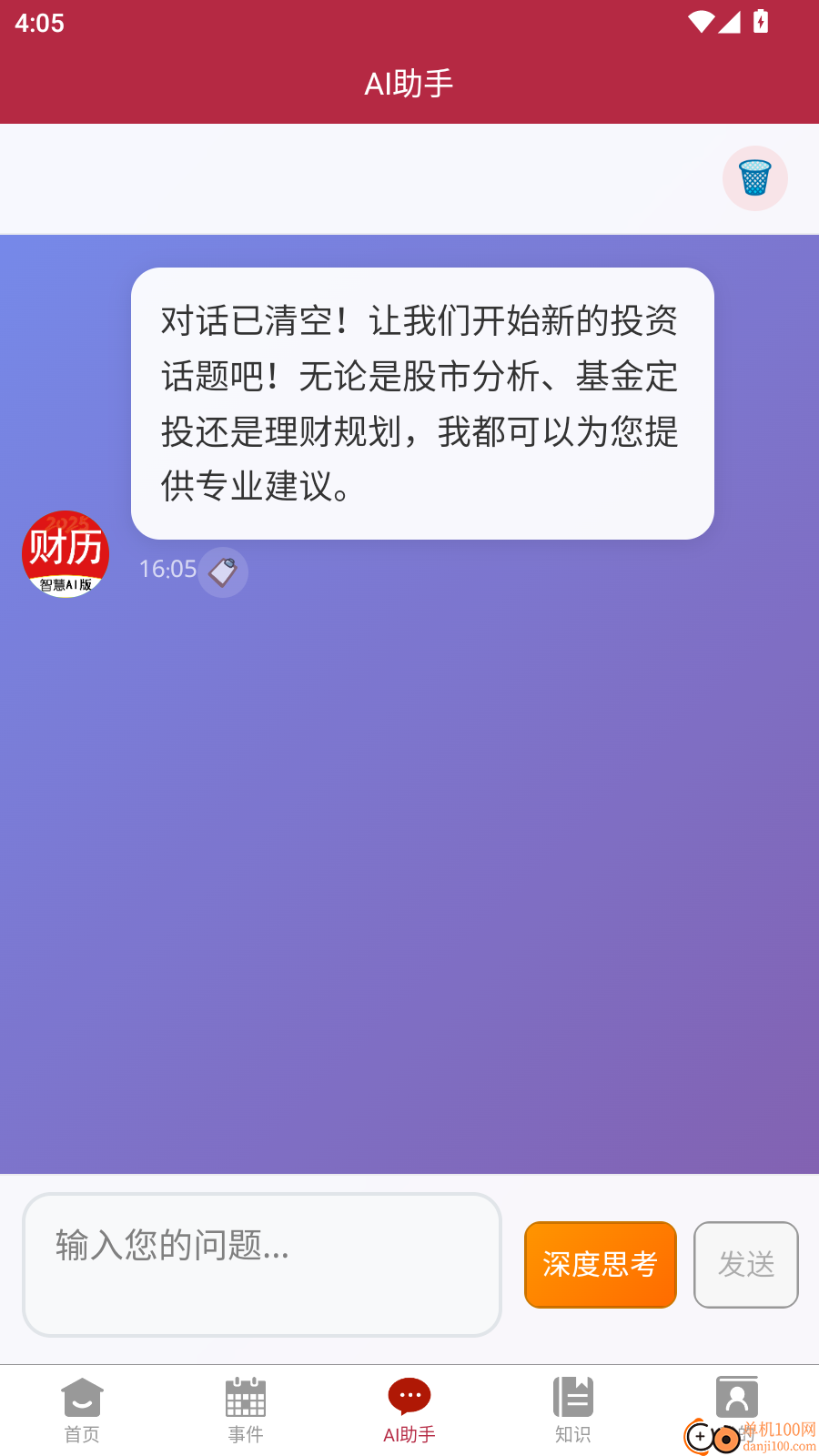Tap the 我的 profile person icon
Image resolution: width=819 pixels, height=1456 pixels.
point(737,1396)
